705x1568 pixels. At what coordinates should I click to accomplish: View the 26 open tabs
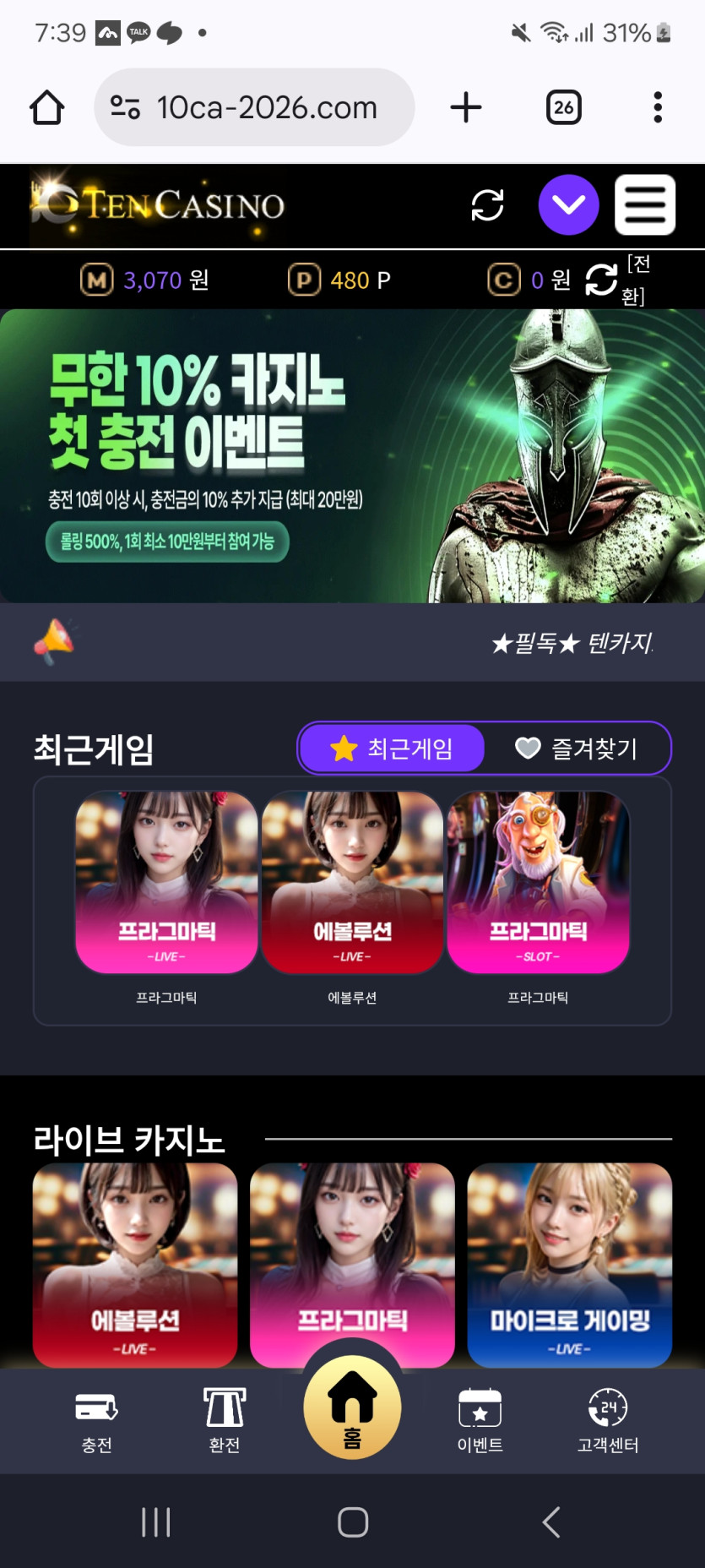(x=563, y=107)
